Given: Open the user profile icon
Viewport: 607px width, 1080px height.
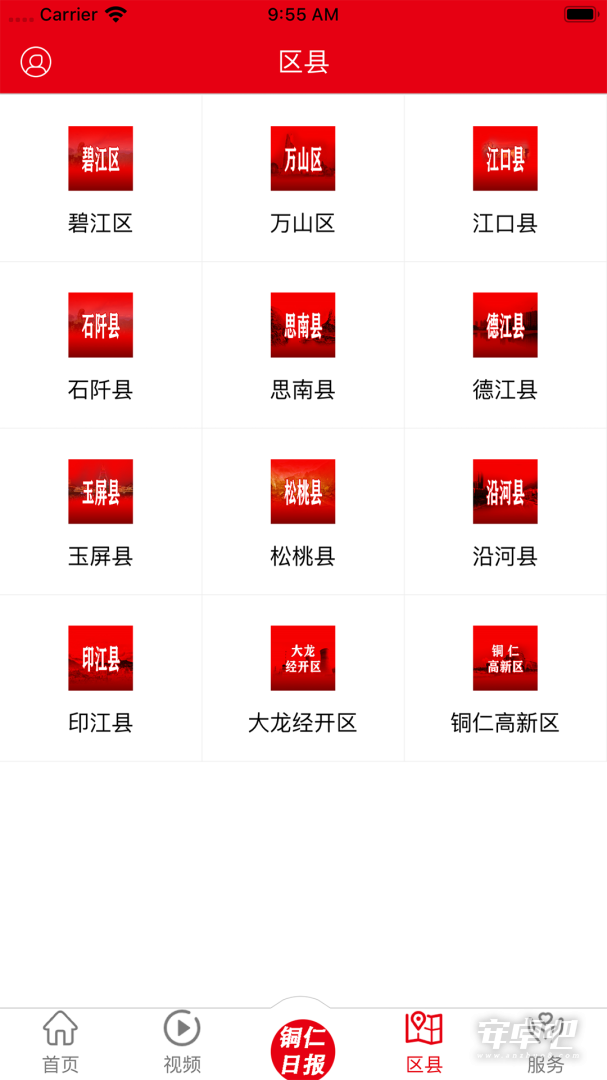Looking at the screenshot, I should pyautogui.click(x=36, y=62).
